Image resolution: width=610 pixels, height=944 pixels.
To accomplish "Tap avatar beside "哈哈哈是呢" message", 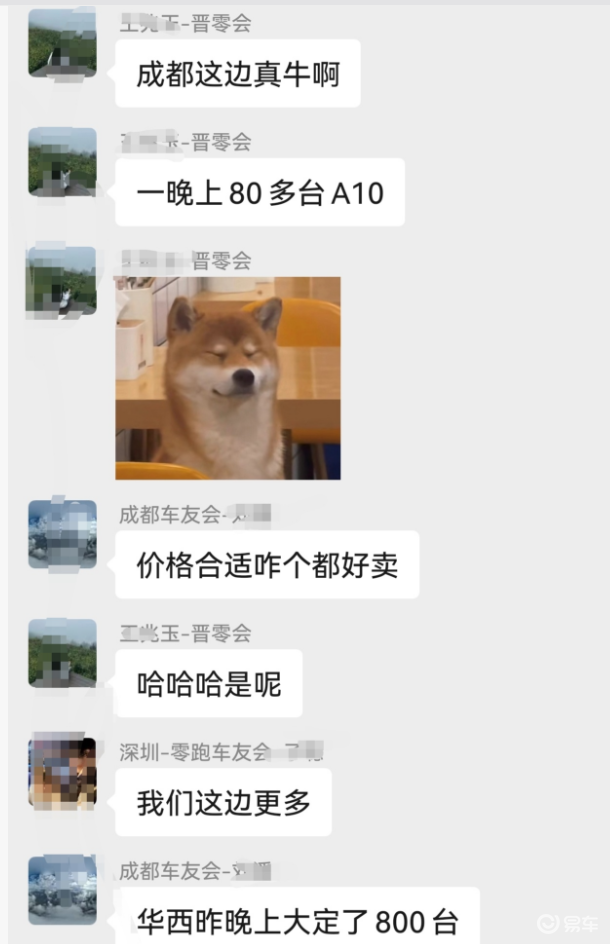I will (63, 653).
